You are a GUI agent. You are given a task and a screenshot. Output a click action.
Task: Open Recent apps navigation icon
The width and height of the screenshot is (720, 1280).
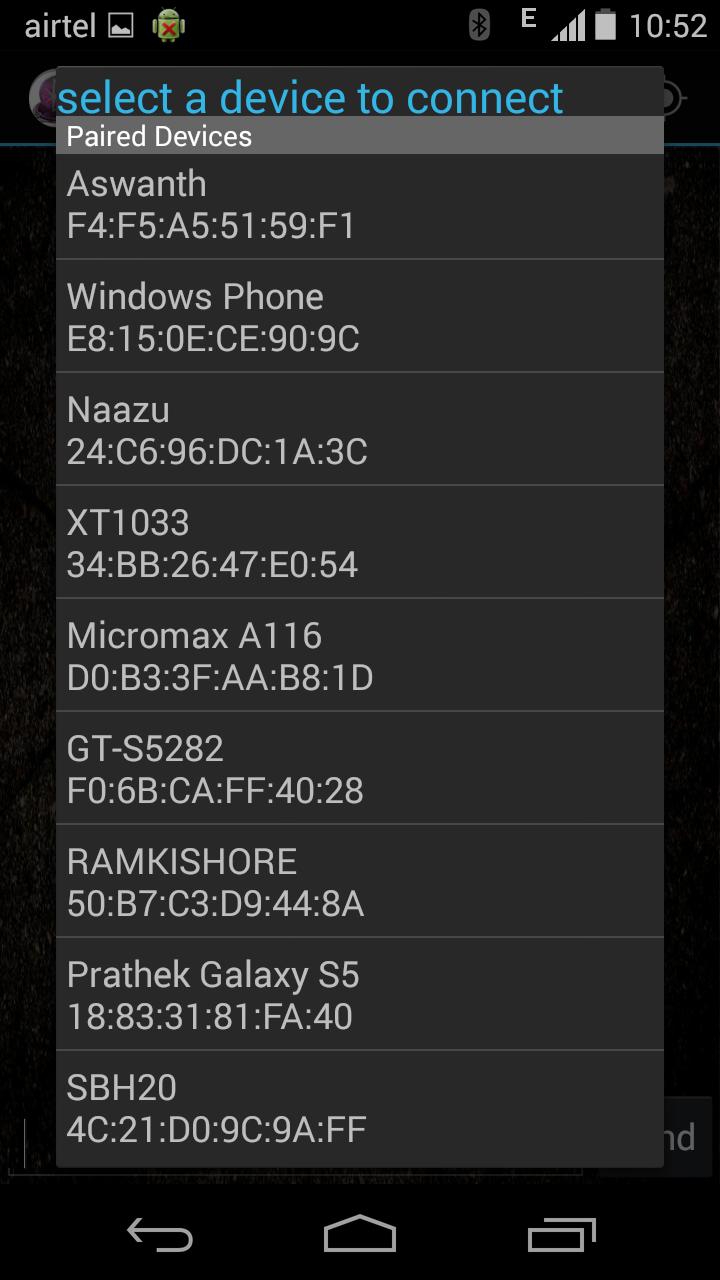tap(560, 1236)
